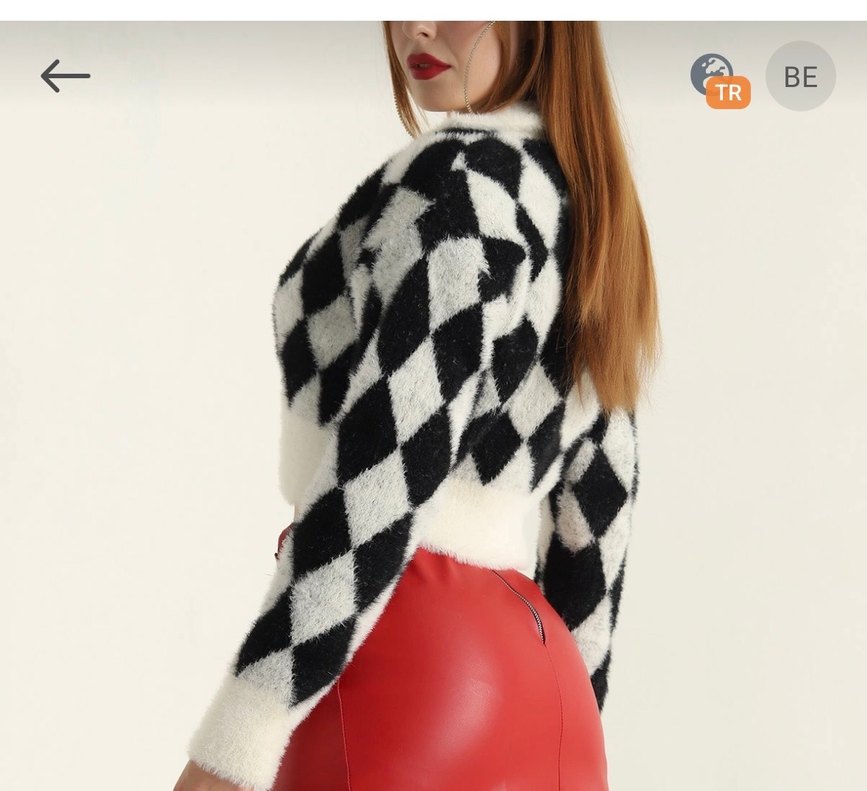This screenshot has height=791, width=867.
Task: Open the TR language selector
Action: [720, 81]
